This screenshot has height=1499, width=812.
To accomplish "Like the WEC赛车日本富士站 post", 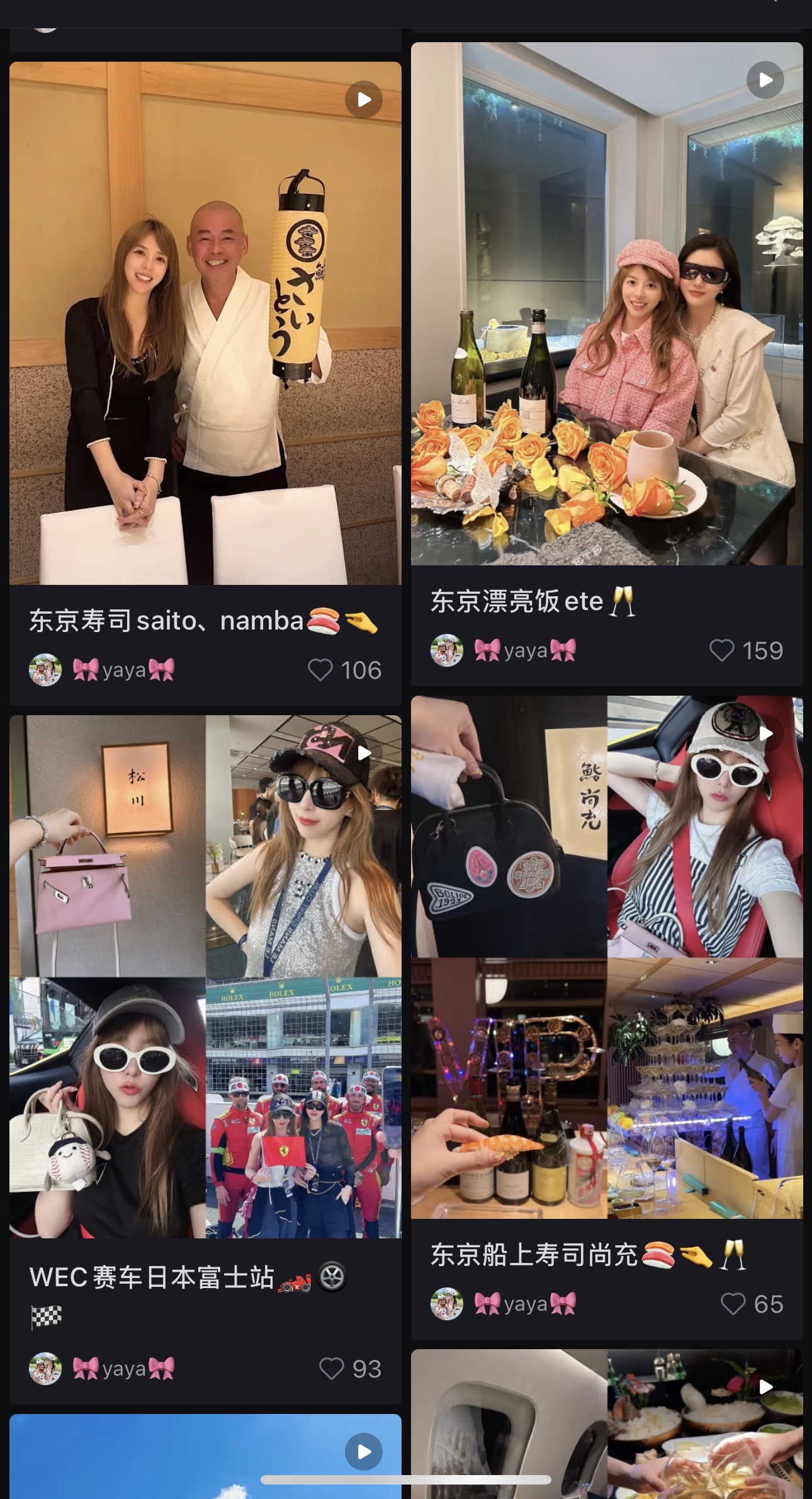I will point(332,1369).
